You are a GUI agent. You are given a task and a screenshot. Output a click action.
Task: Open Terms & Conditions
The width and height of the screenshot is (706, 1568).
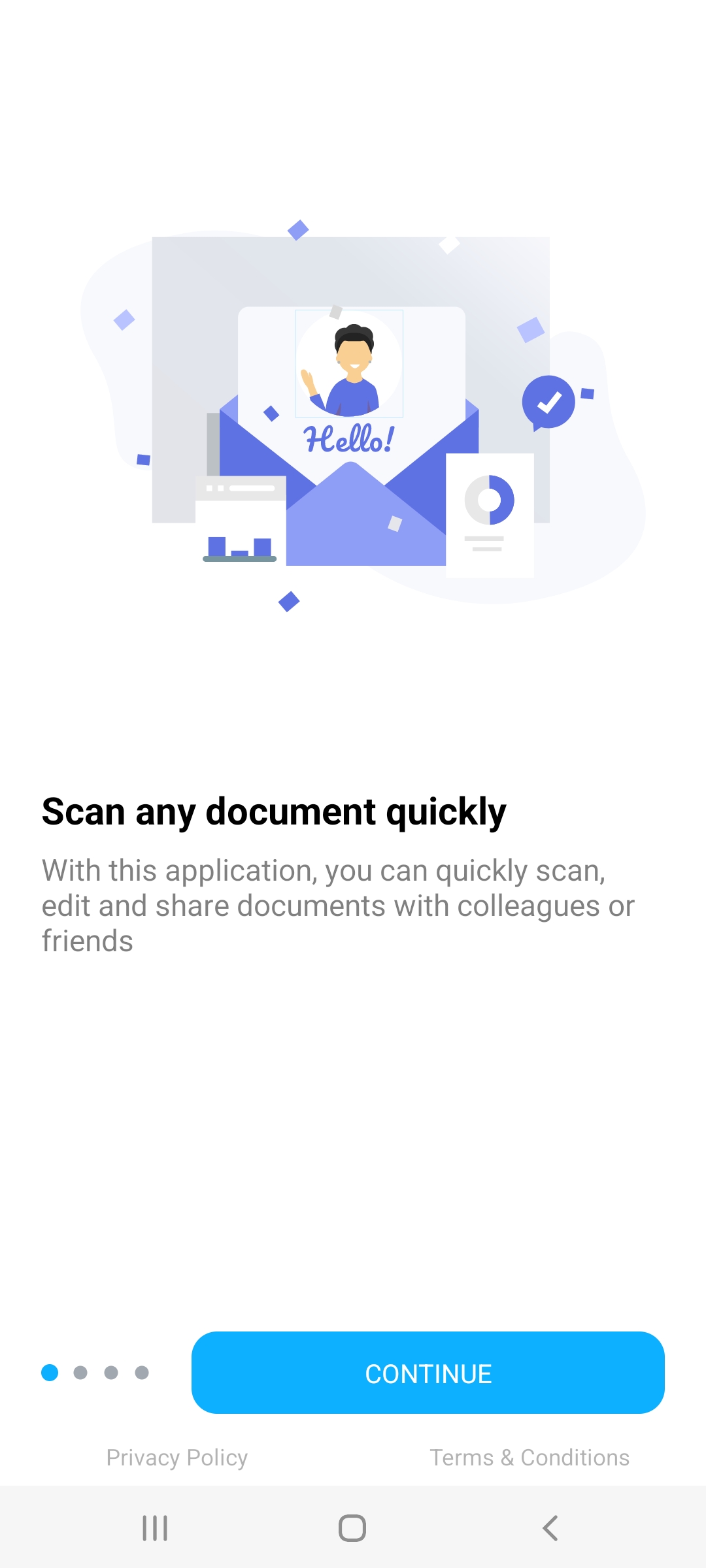[x=529, y=1458]
